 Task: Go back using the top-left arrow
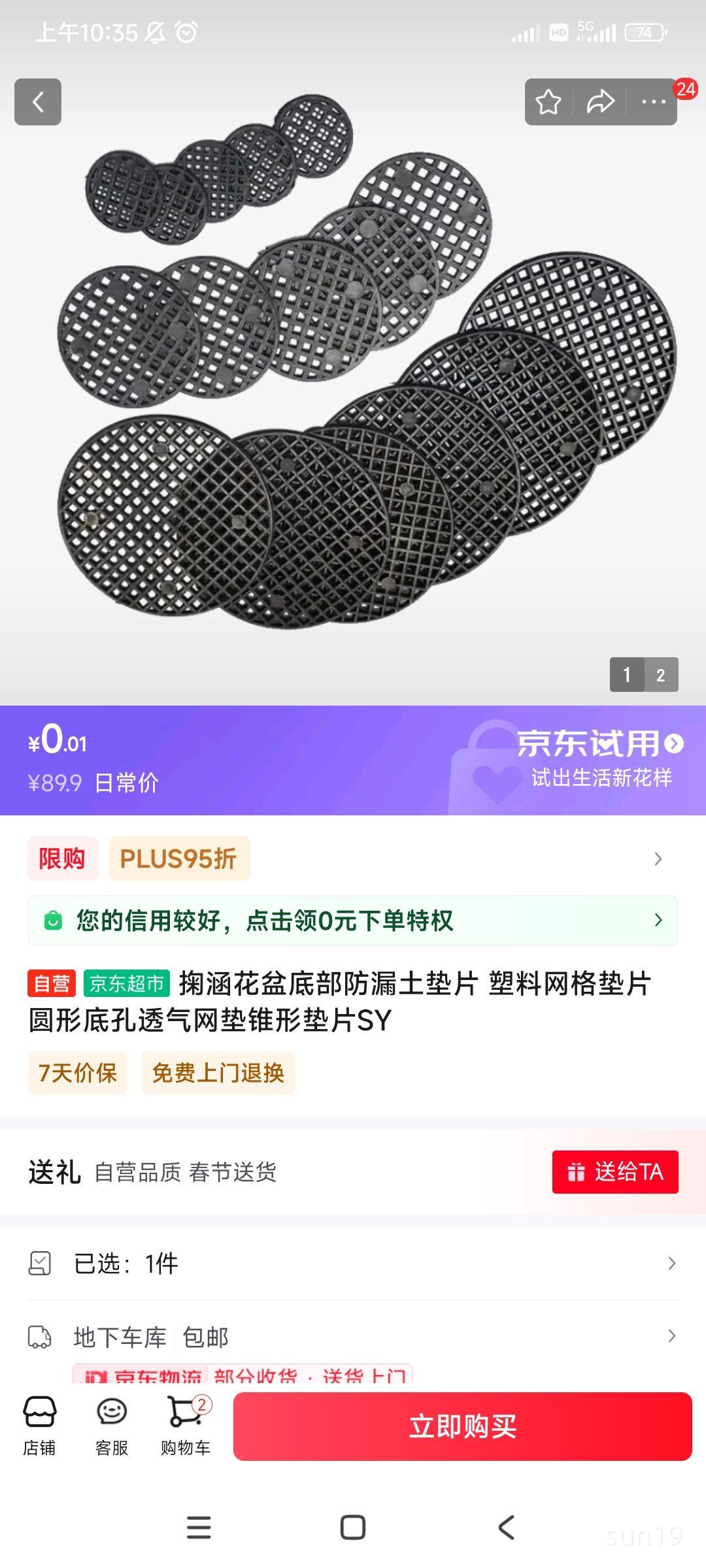pyautogui.click(x=38, y=102)
